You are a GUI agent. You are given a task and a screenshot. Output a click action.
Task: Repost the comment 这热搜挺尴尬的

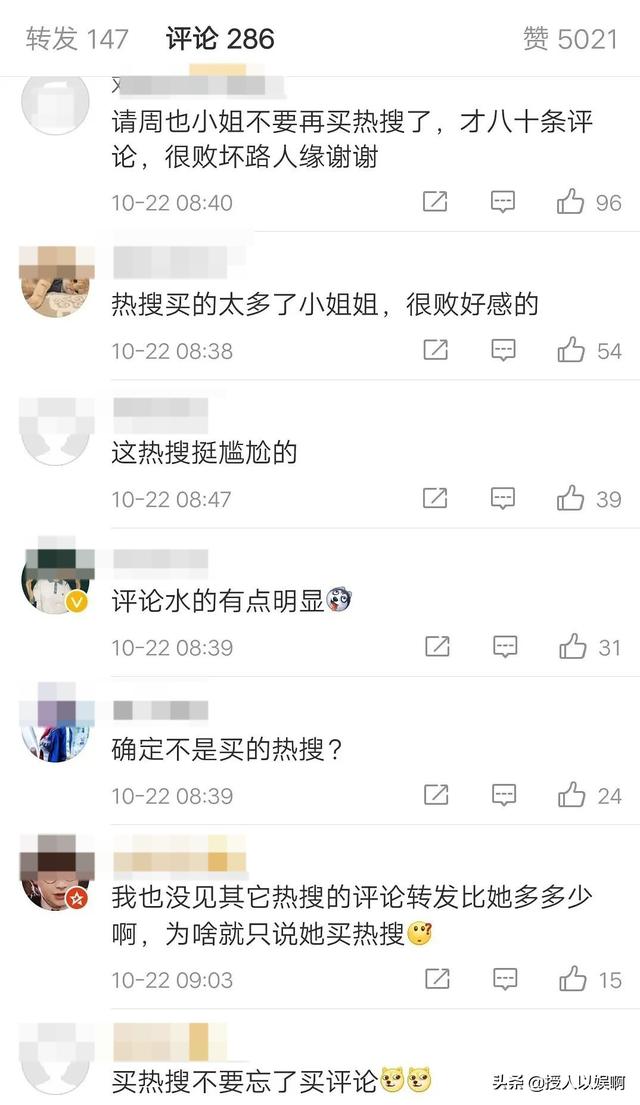435,498
